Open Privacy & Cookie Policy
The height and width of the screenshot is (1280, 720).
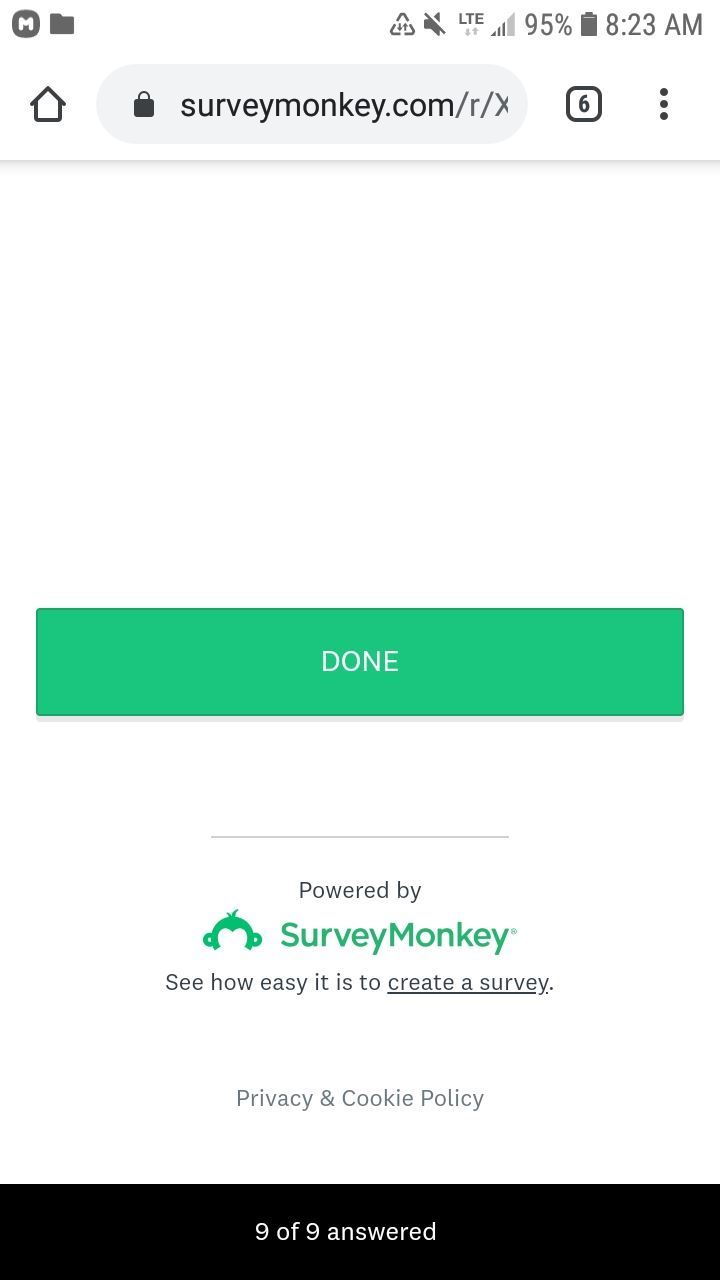[360, 1098]
